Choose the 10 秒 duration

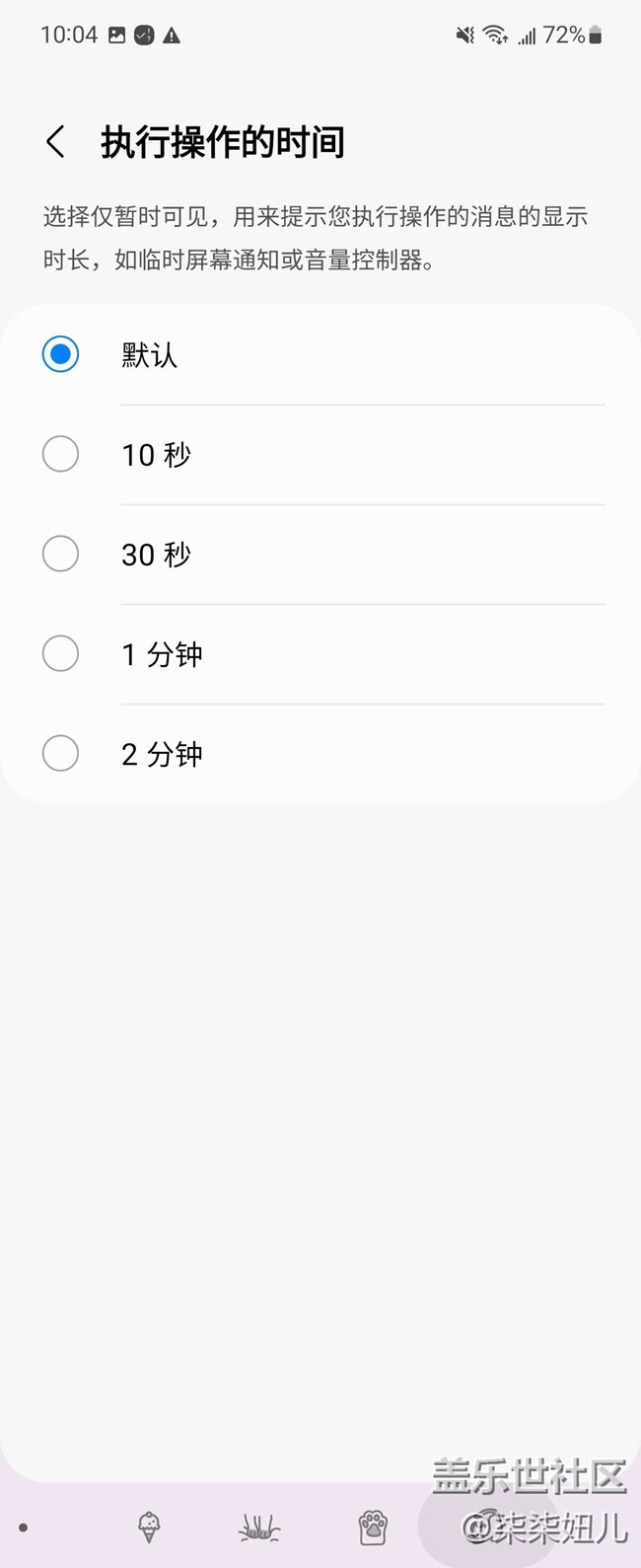(x=60, y=454)
